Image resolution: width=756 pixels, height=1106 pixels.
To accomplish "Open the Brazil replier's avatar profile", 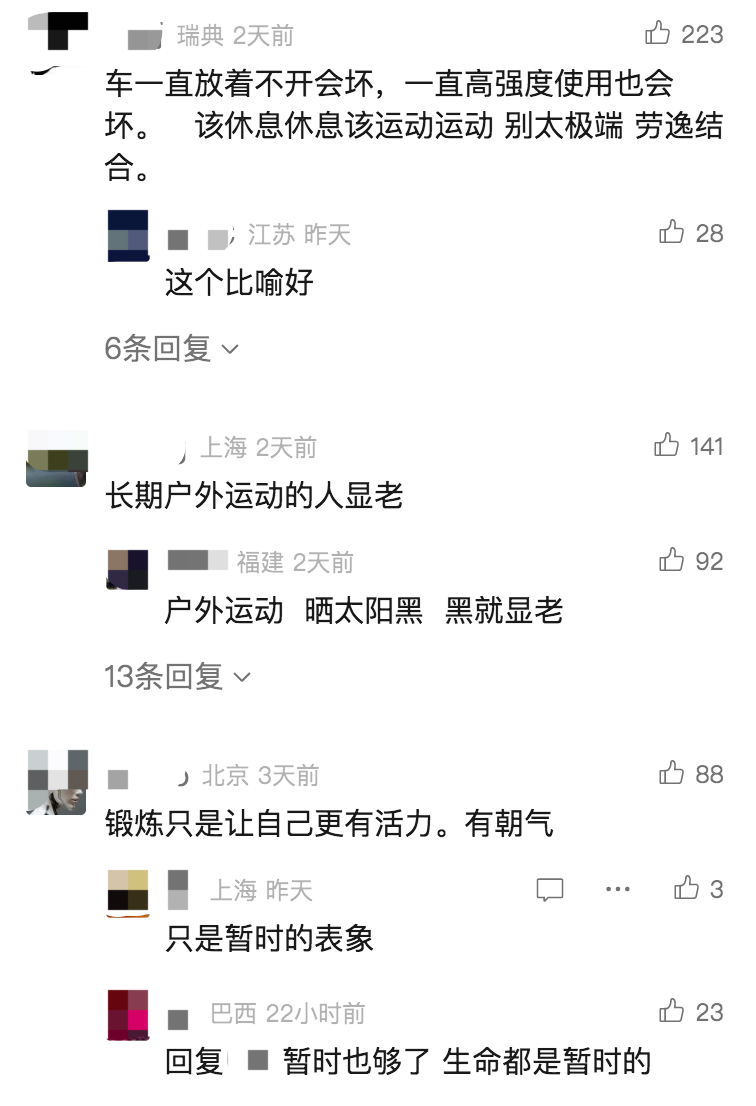I will (128, 1015).
